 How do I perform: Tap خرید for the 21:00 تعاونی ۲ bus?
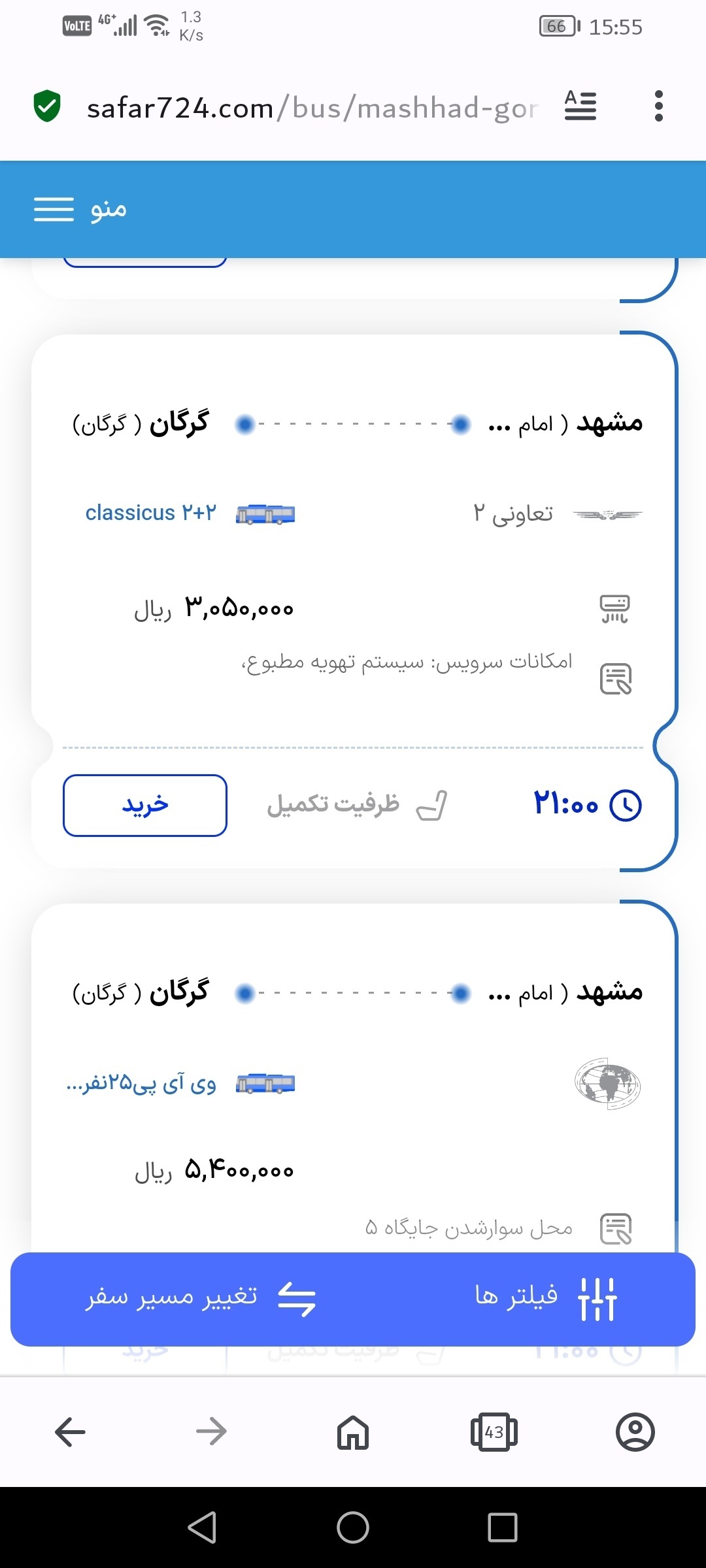(145, 805)
